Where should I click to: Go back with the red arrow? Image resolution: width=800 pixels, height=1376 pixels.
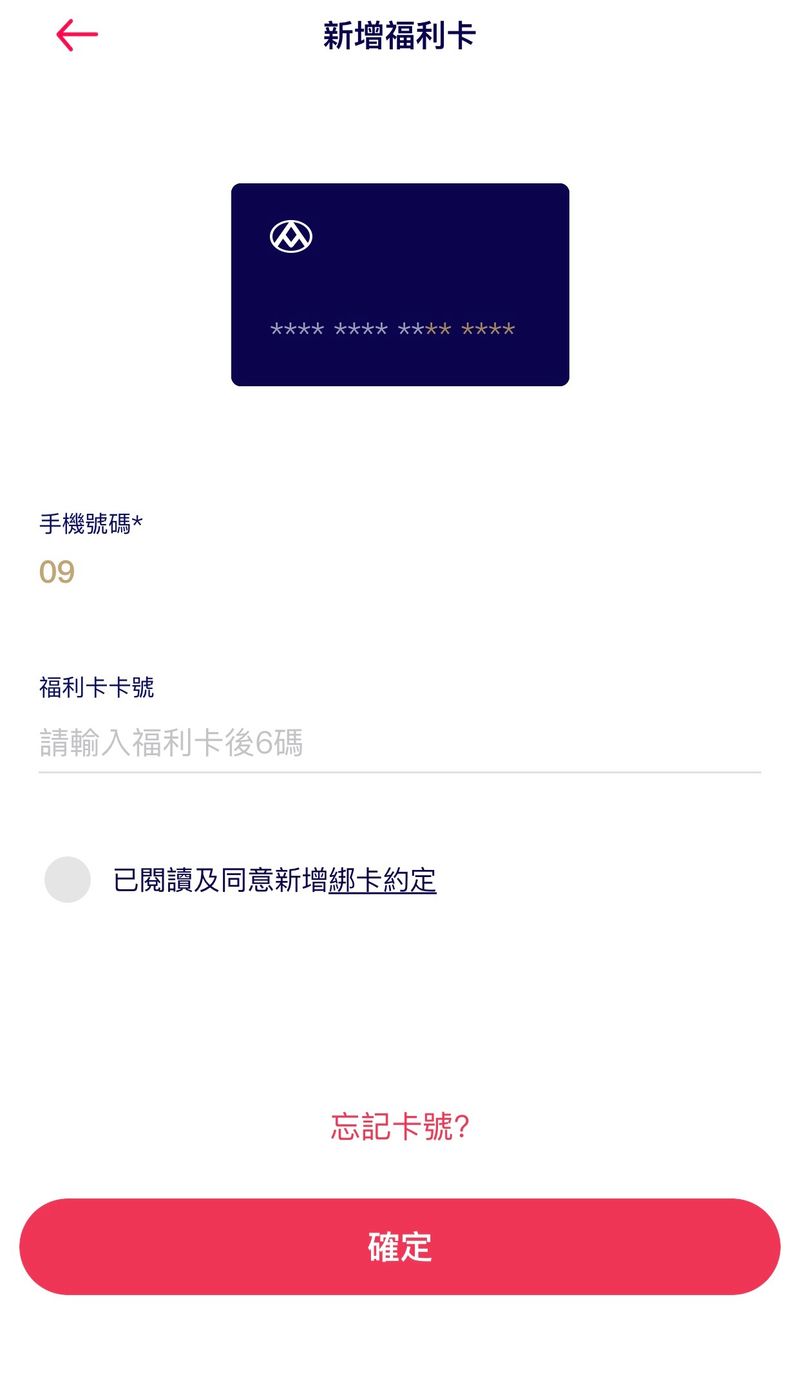[77, 35]
